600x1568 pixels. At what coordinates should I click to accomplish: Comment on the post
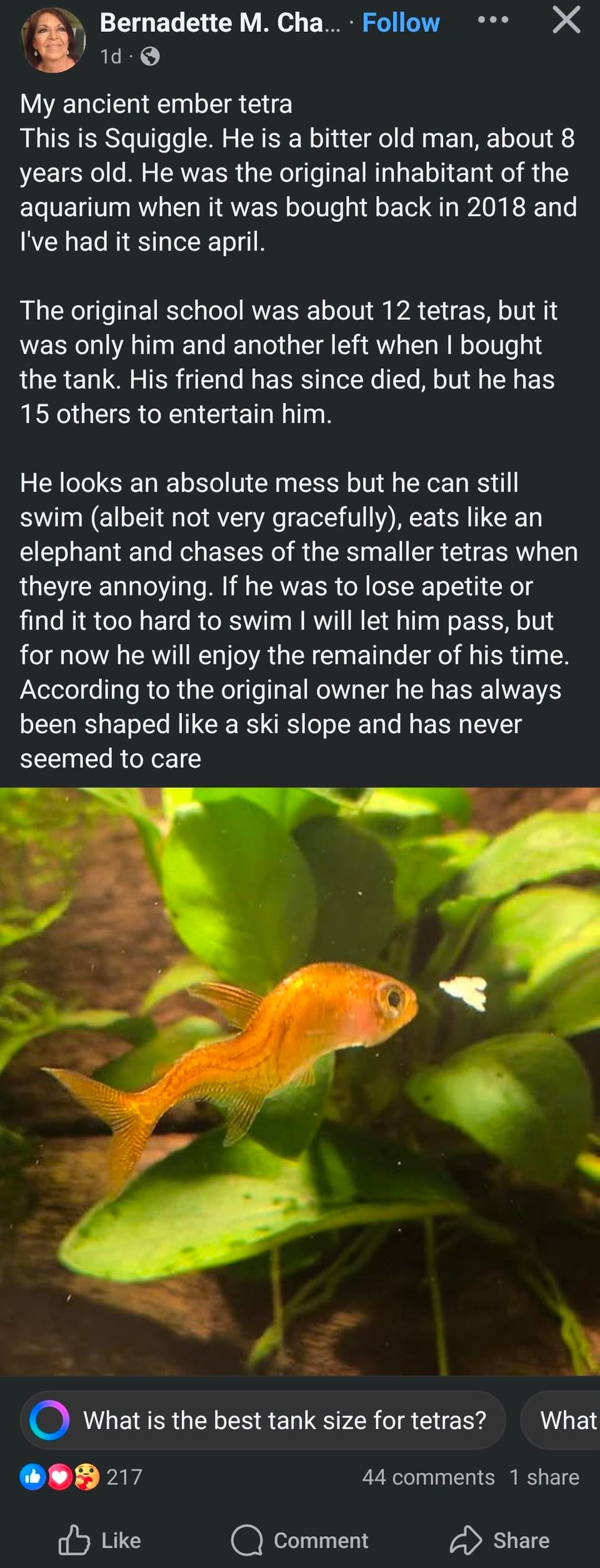pos(300,1541)
